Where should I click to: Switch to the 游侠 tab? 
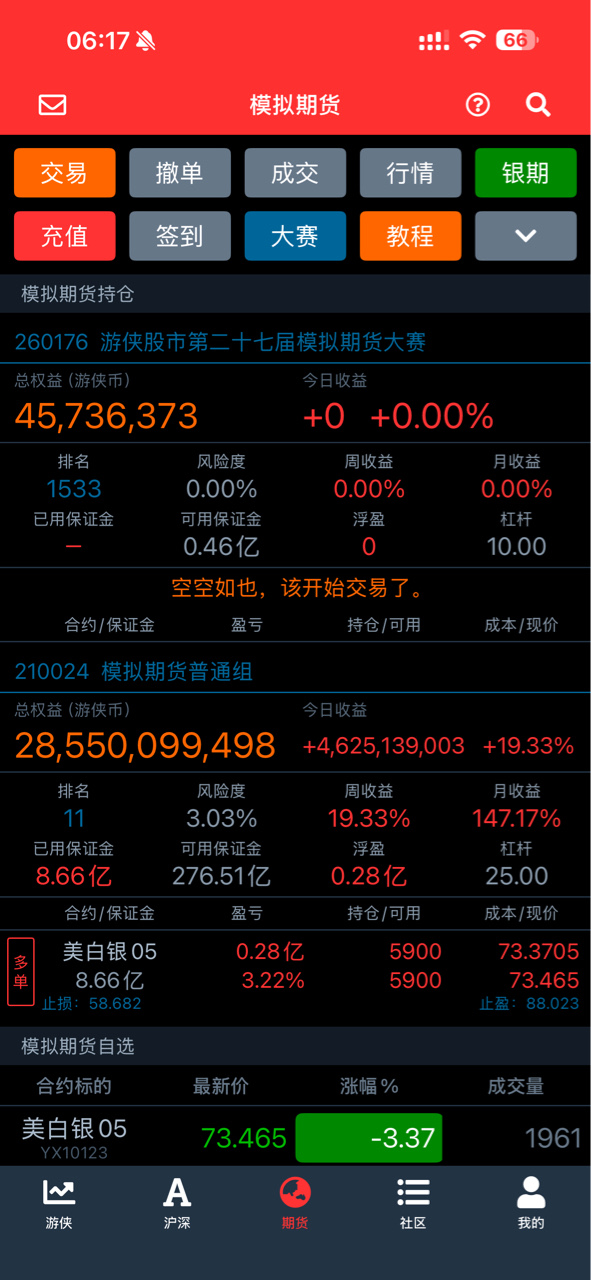point(59,1203)
